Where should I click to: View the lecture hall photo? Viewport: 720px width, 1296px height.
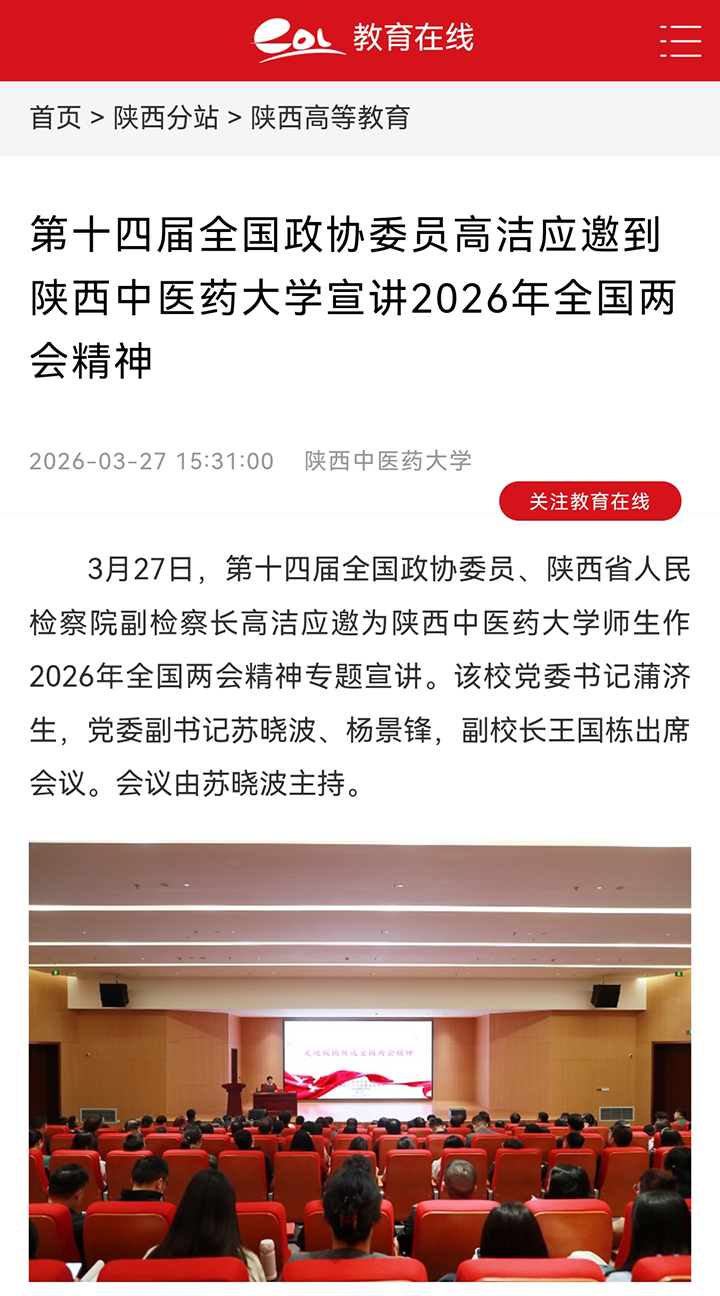360,1060
